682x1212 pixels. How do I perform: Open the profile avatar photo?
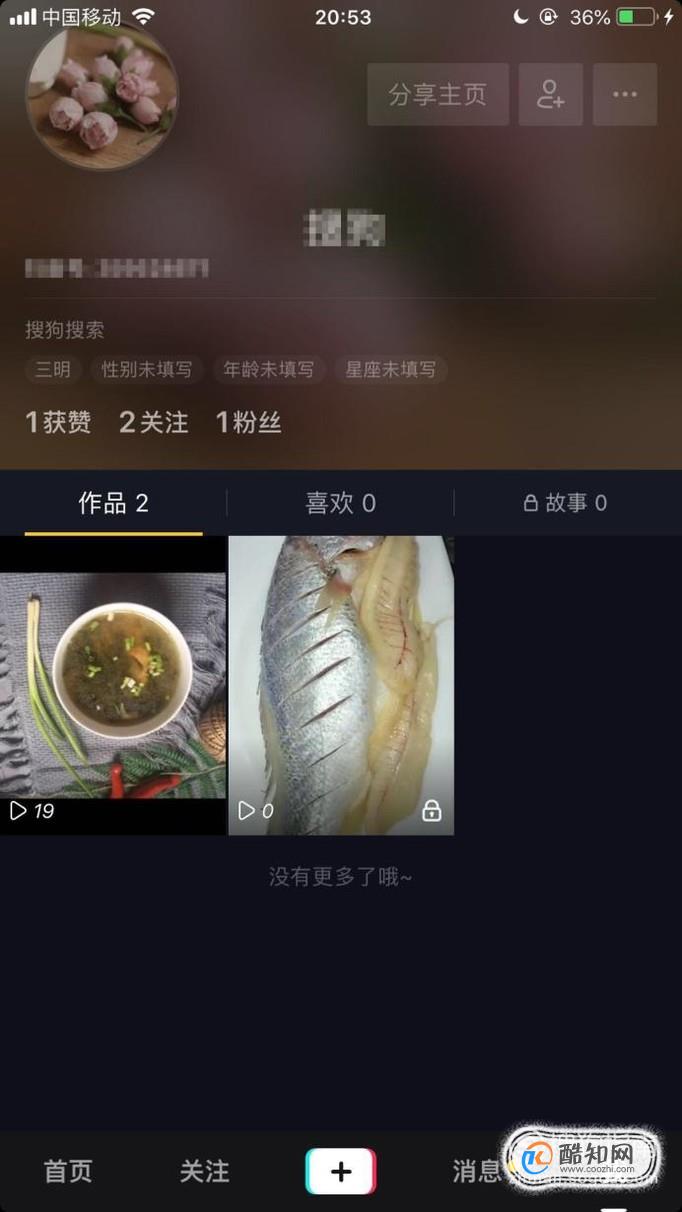[x=102, y=93]
